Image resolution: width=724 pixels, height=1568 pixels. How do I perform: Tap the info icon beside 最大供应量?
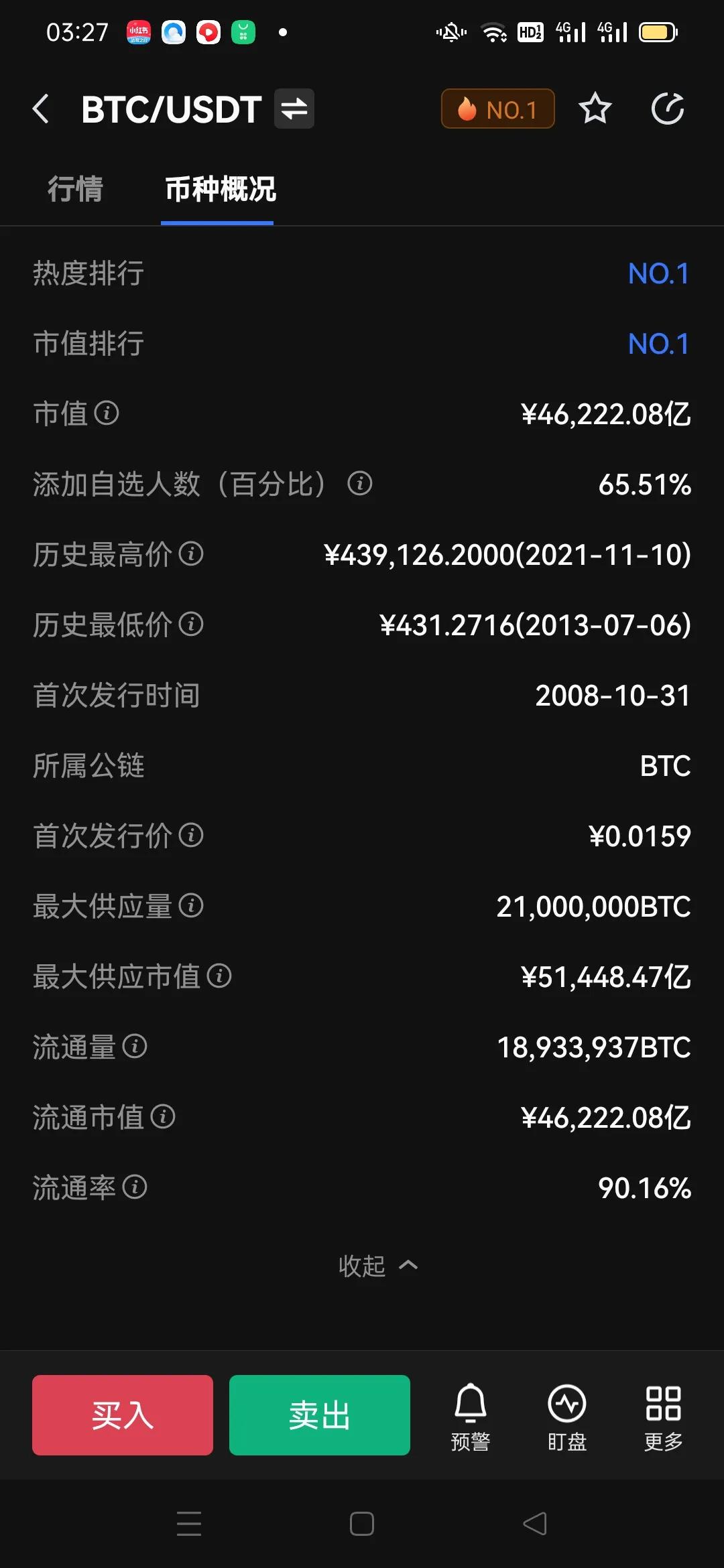point(191,907)
